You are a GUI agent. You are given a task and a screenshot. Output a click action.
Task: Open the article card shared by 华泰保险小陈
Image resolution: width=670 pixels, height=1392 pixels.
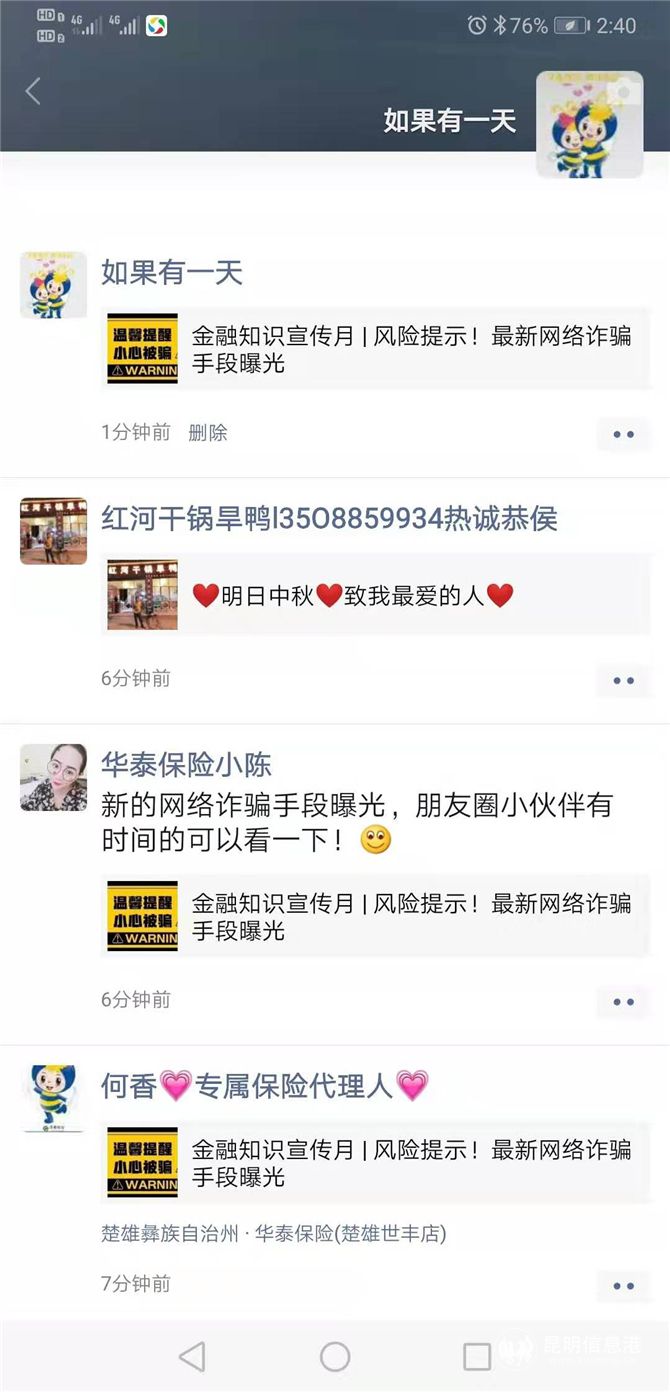pyautogui.click(x=375, y=916)
